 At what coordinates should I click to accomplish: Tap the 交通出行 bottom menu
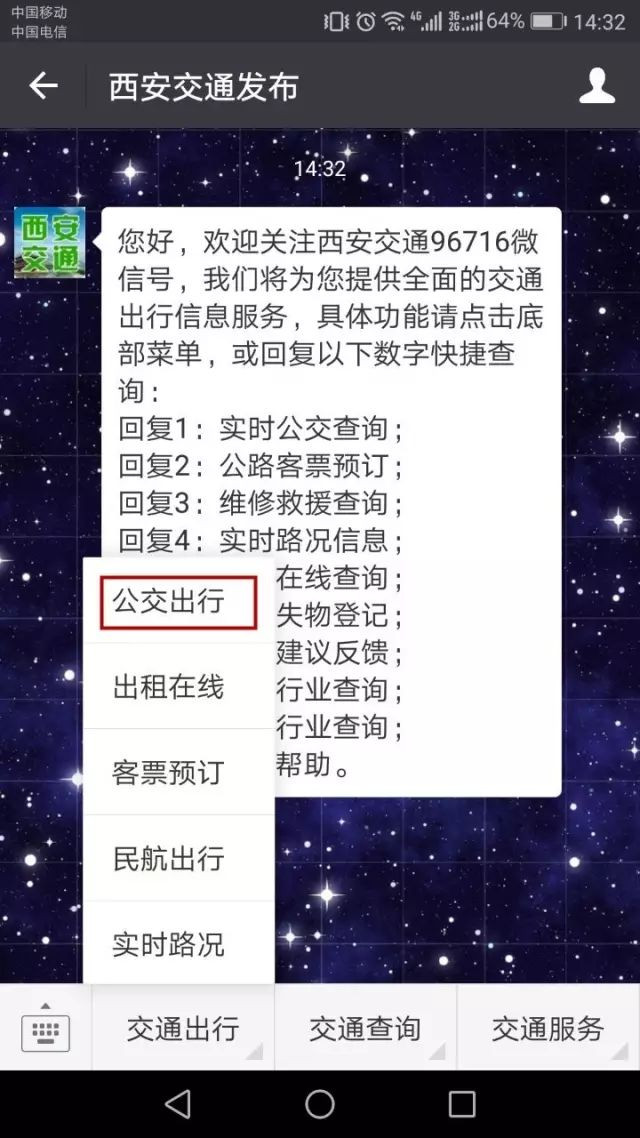click(183, 1028)
